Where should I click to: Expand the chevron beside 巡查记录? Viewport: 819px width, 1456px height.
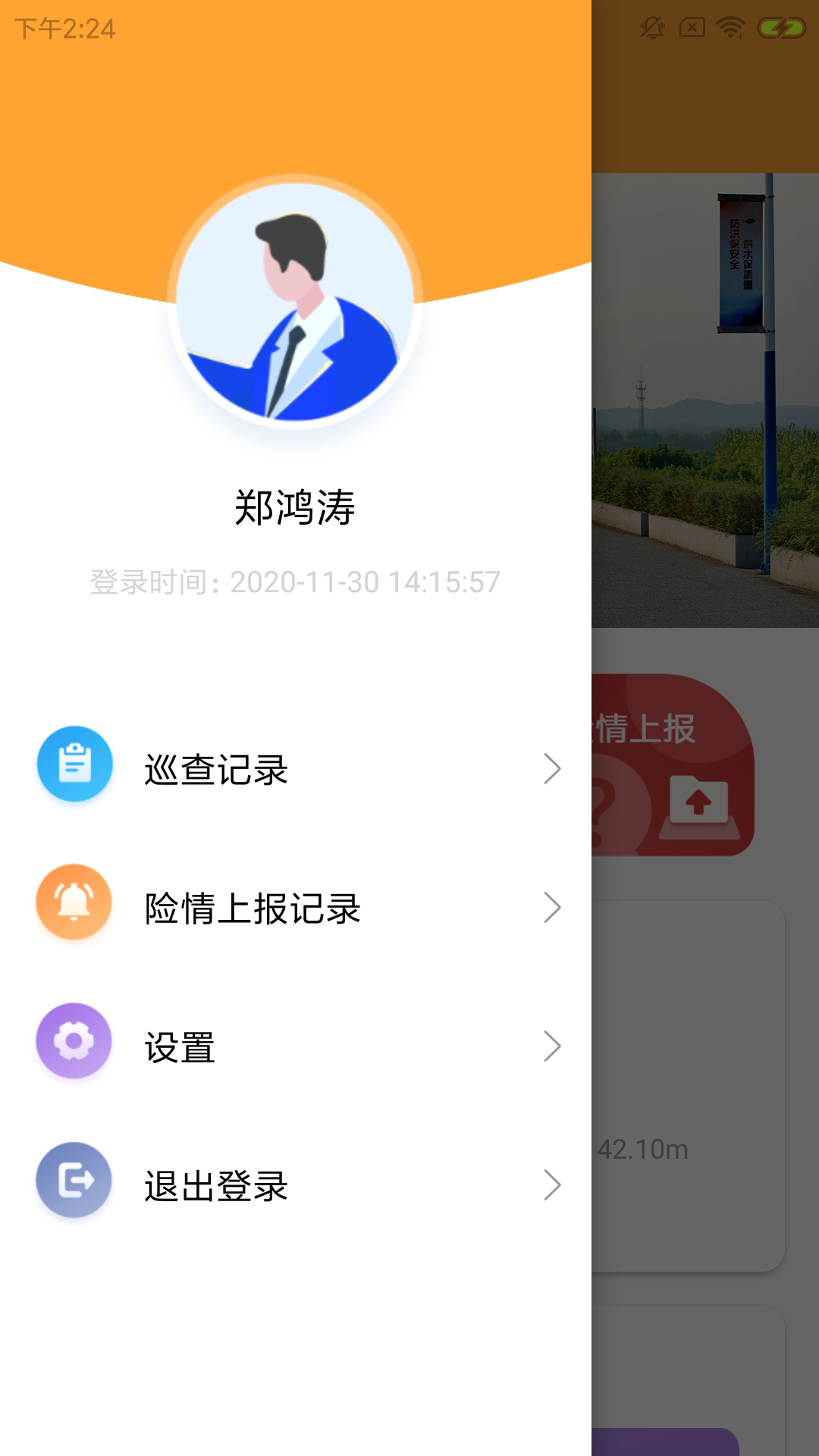pos(553,768)
